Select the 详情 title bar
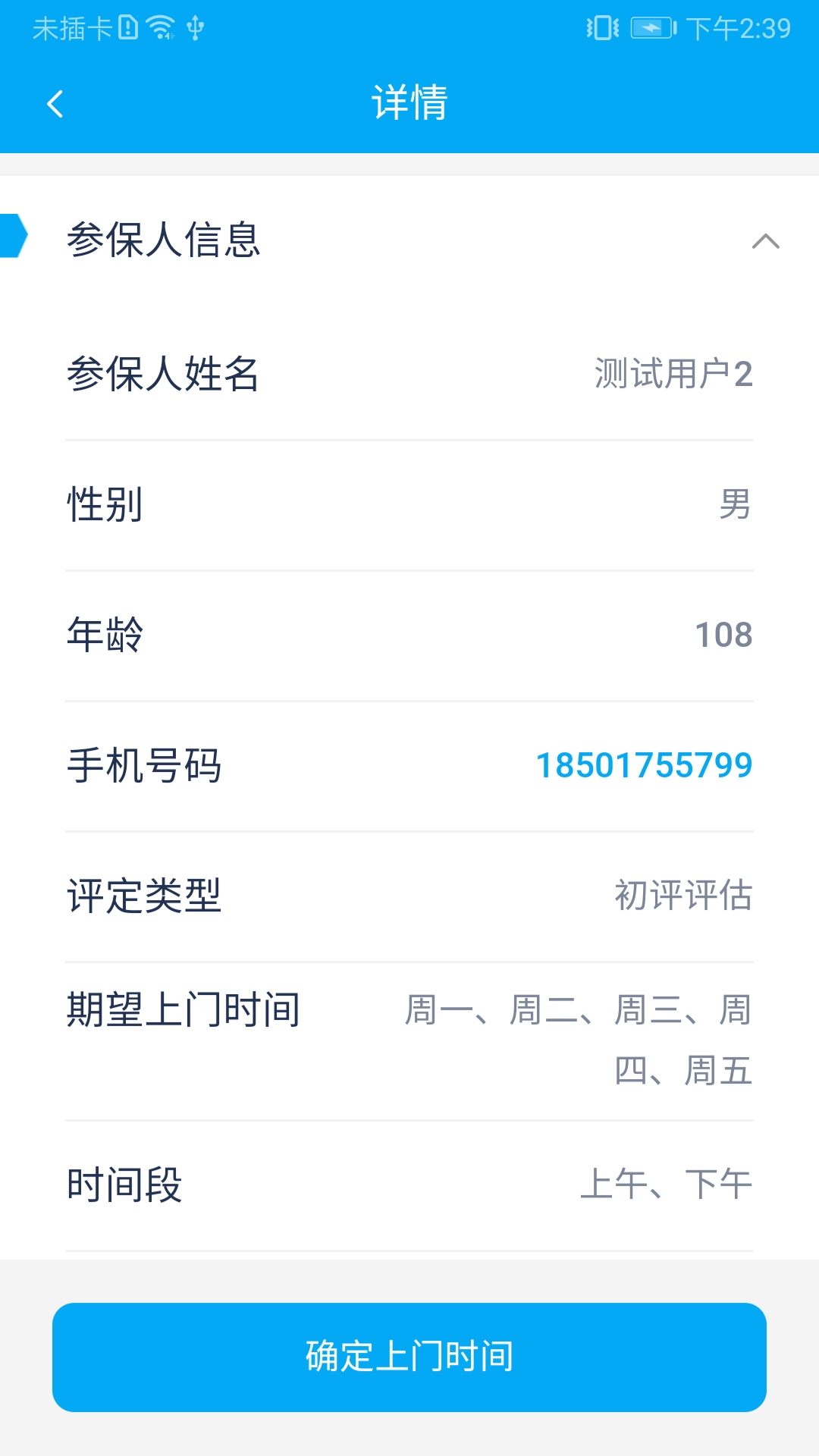This screenshot has width=819, height=1456. [409, 103]
